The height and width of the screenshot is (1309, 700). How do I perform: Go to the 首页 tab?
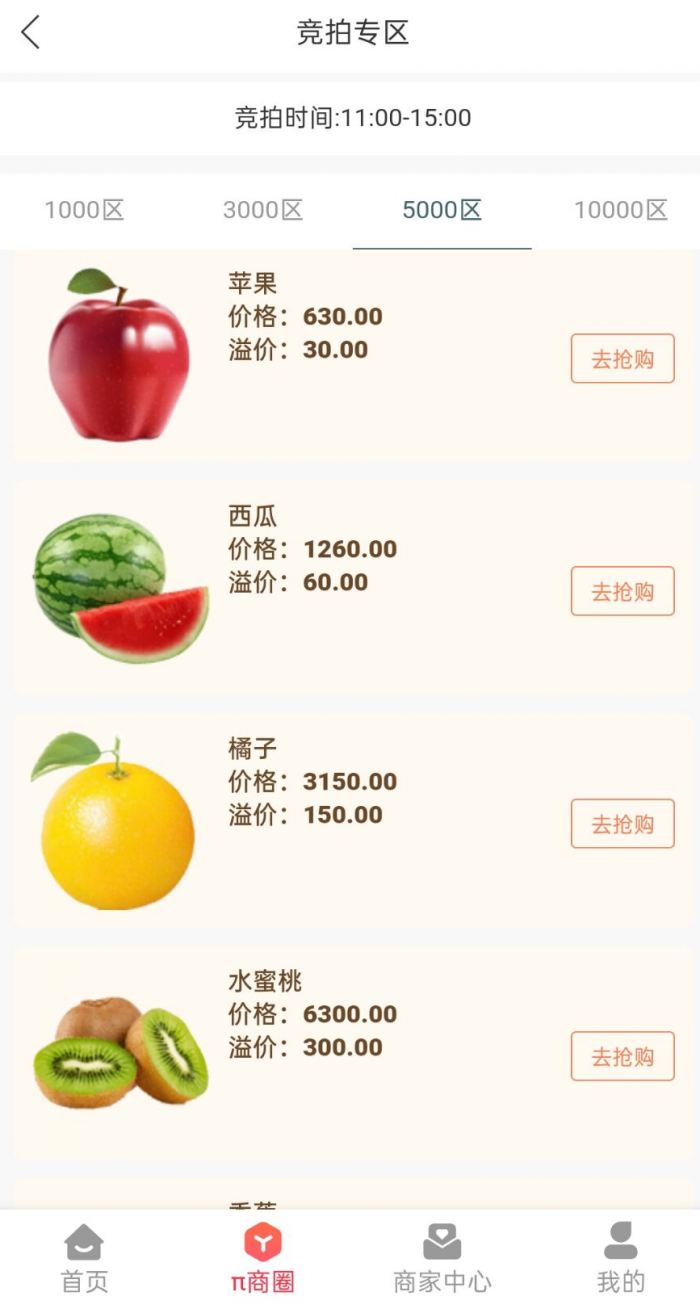(x=84, y=1259)
